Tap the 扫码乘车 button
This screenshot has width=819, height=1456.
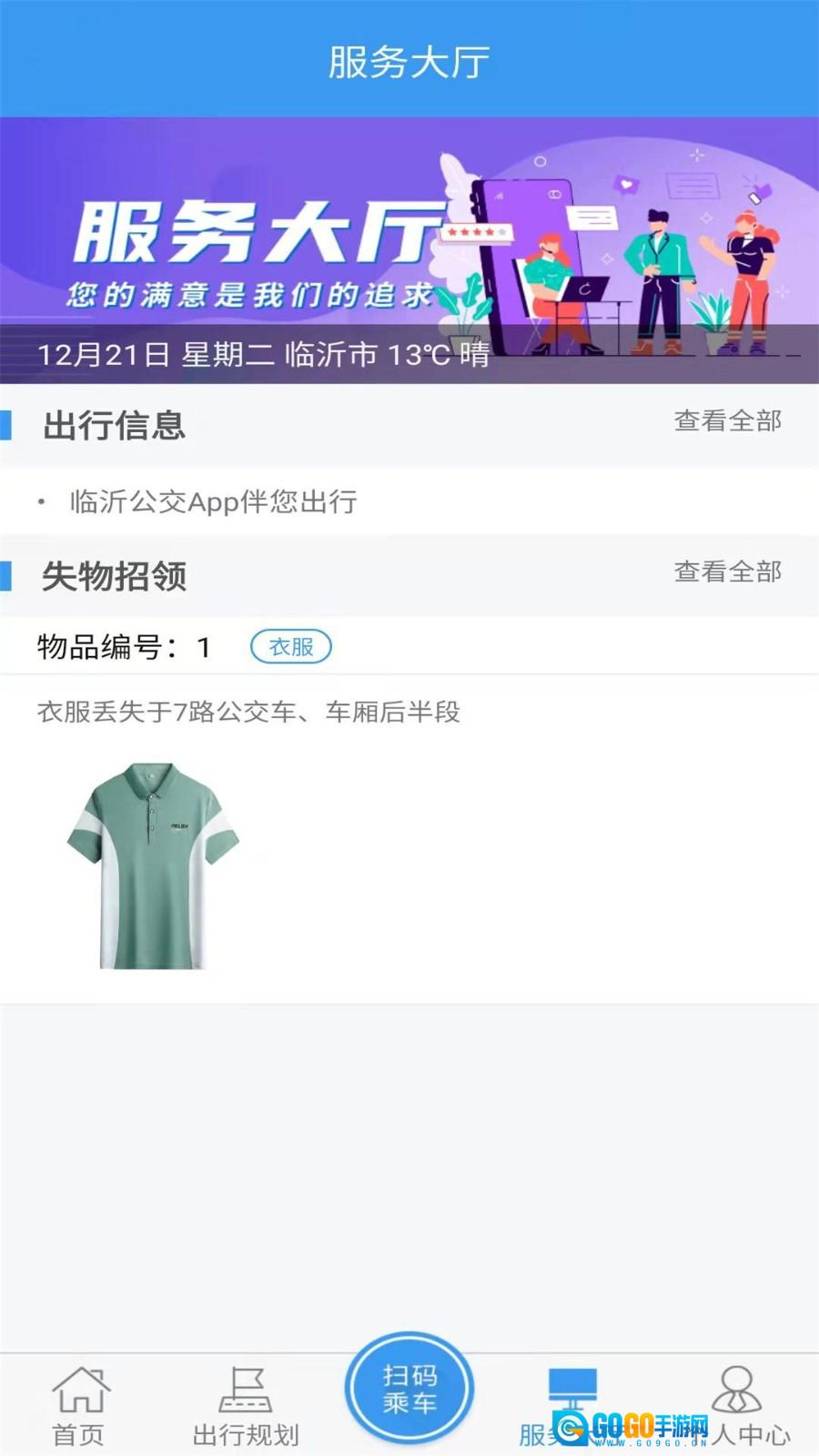pyautogui.click(x=409, y=1389)
